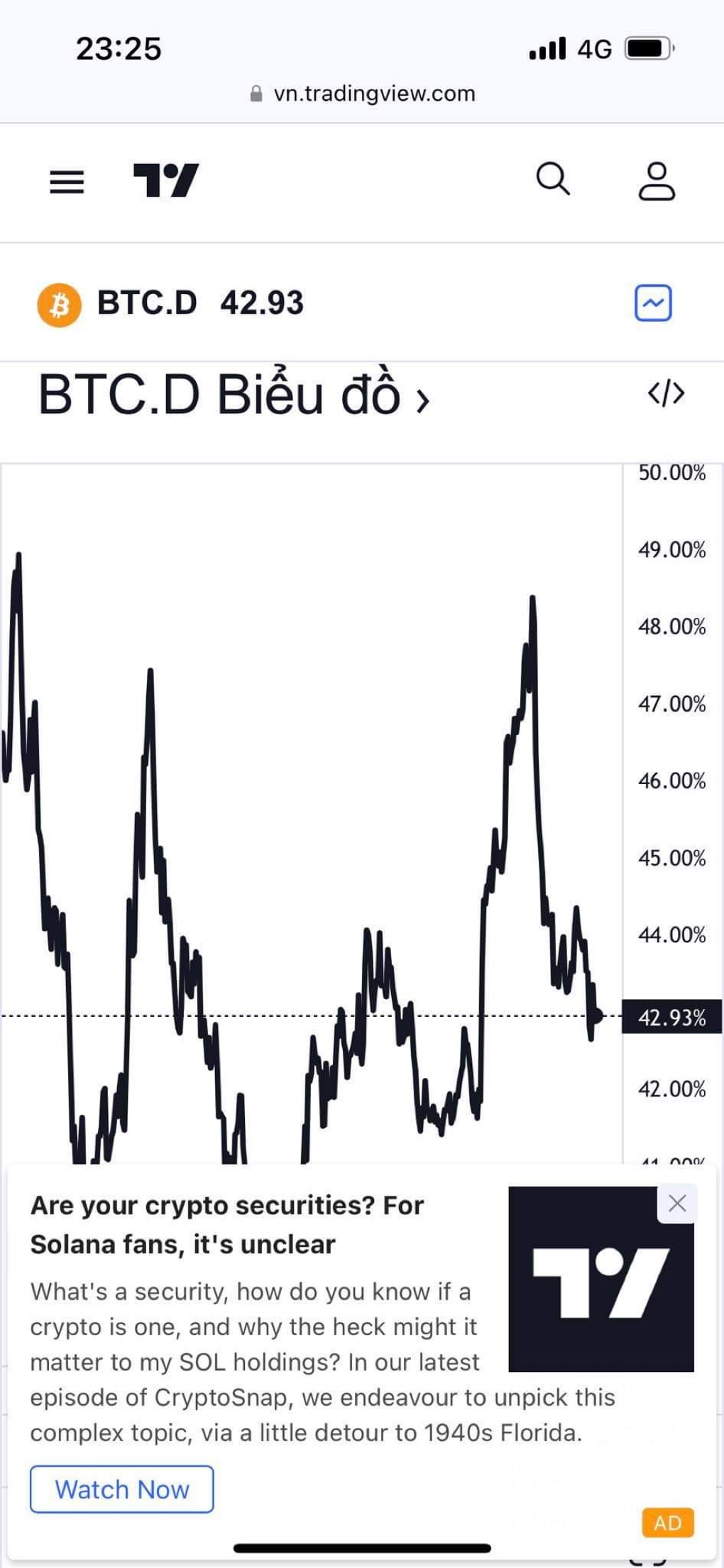The width and height of the screenshot is (724, 1568).
Task: Open the user profile icon
Action: point(657,180)
